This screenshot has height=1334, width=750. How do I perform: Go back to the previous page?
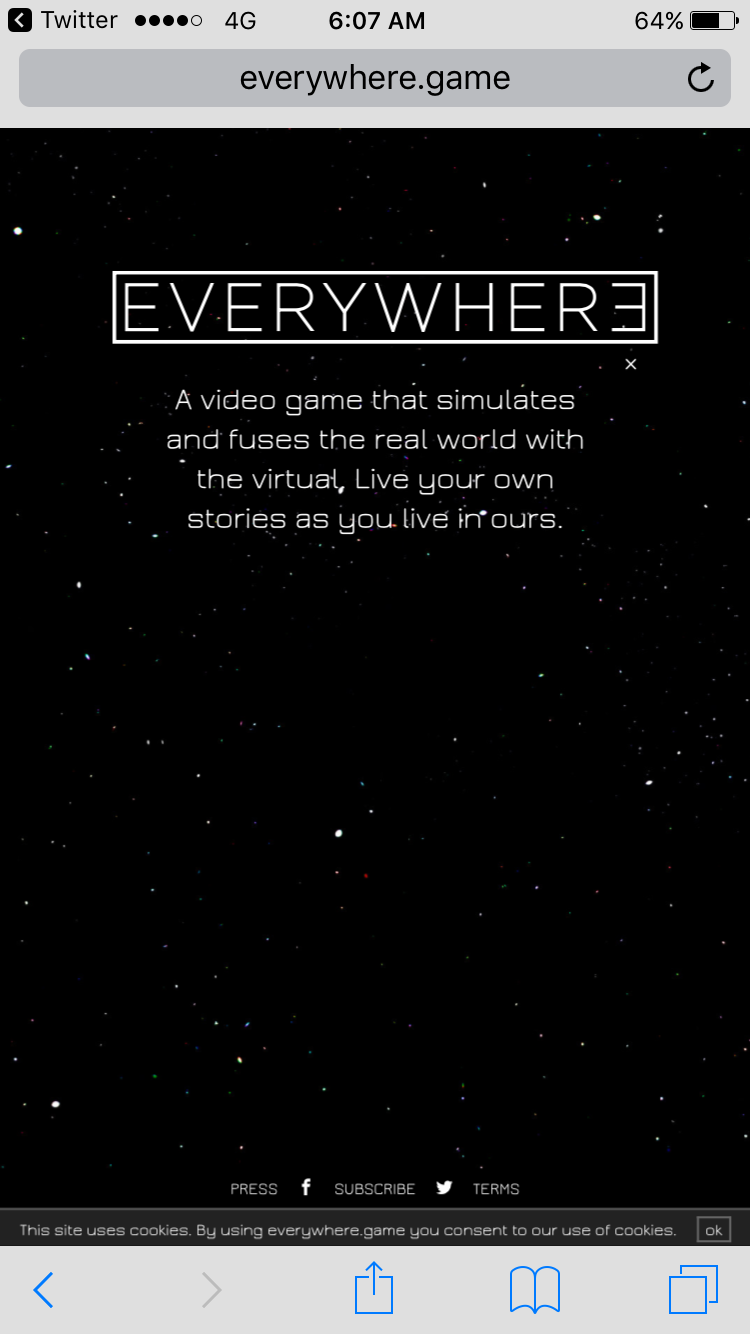coord(43,1290)
